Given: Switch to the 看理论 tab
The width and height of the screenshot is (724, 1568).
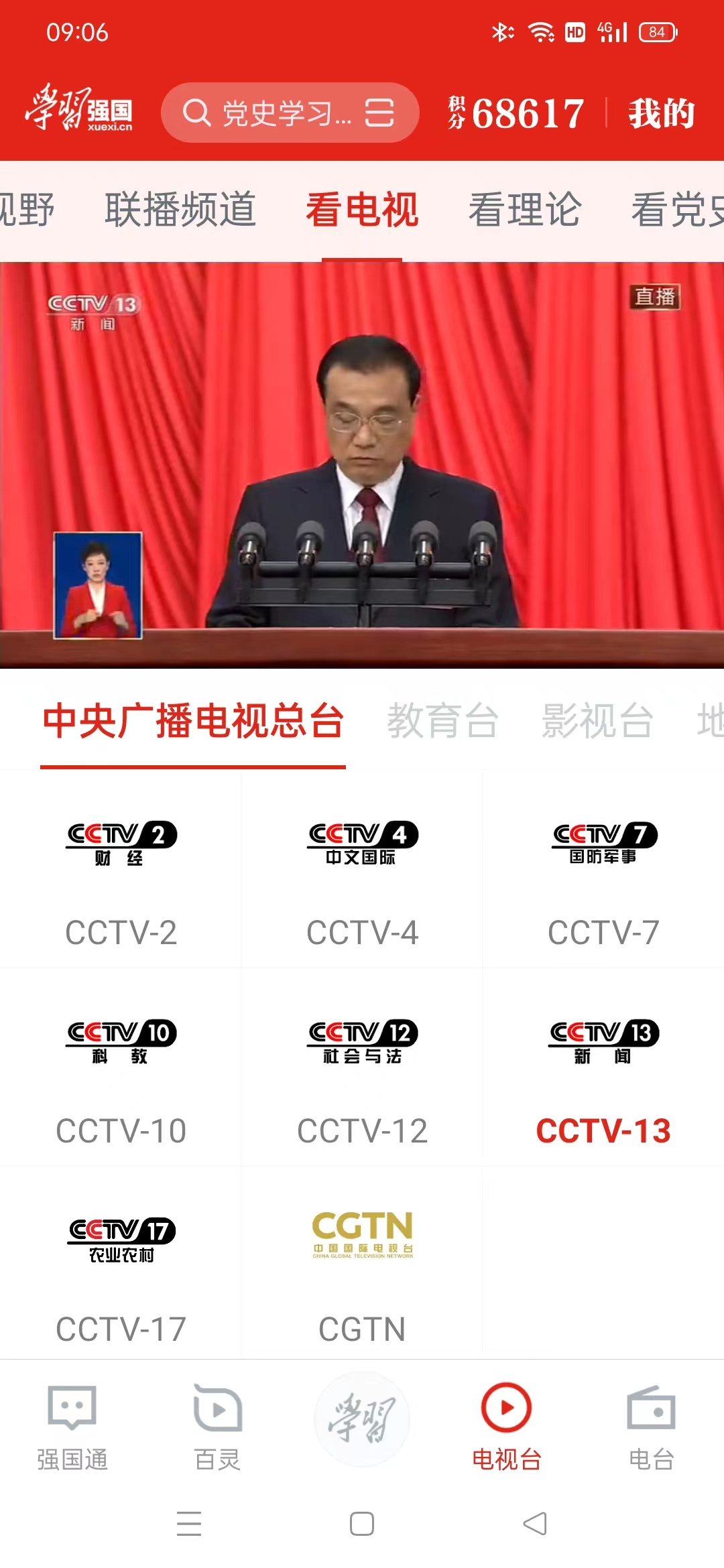Looking at the screenshot, I should coord(524,209).
